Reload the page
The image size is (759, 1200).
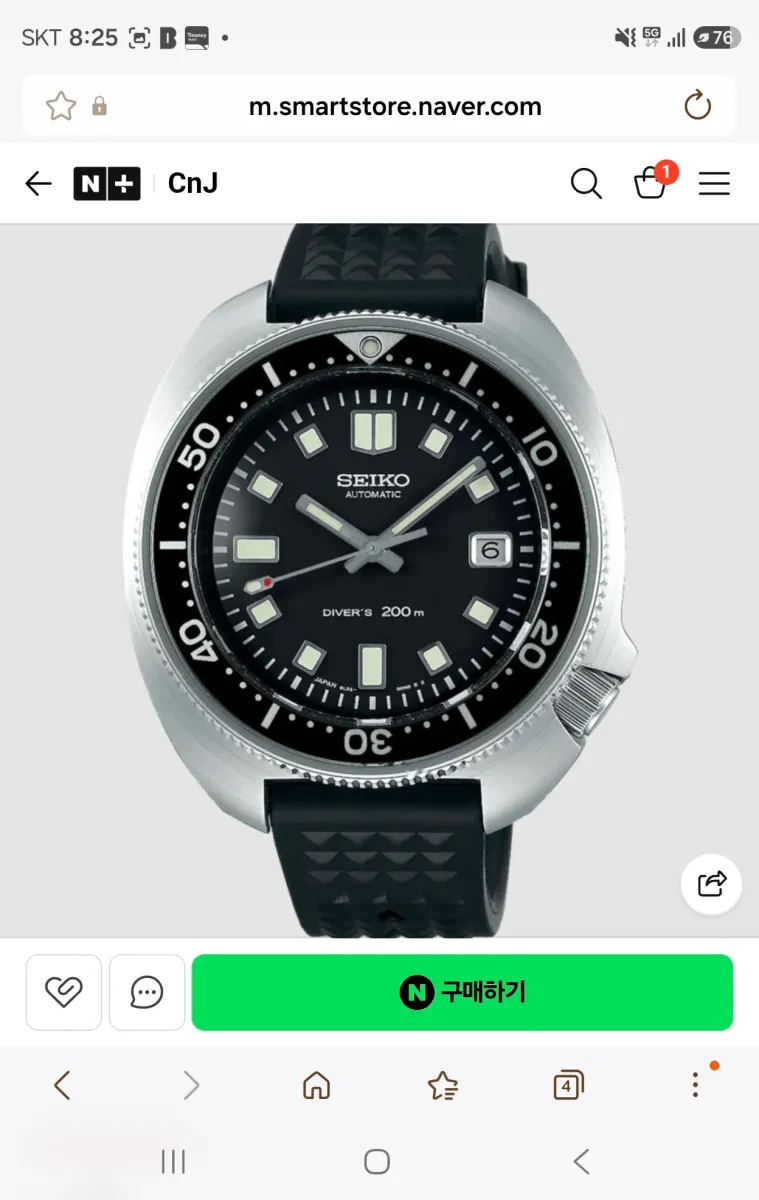coord(697,106)
